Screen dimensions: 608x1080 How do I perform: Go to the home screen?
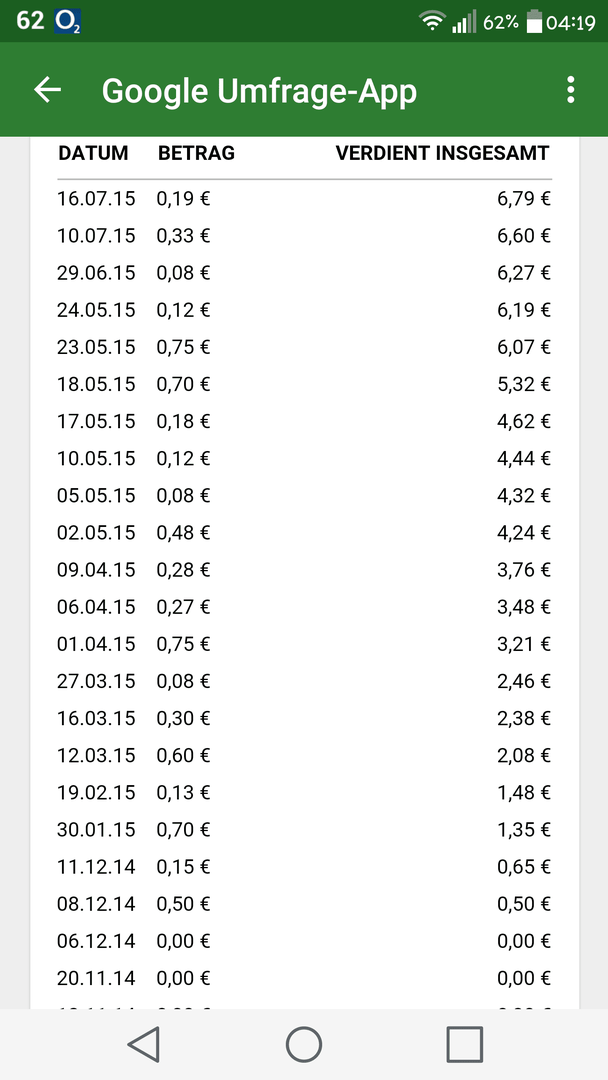(304, 1044)
